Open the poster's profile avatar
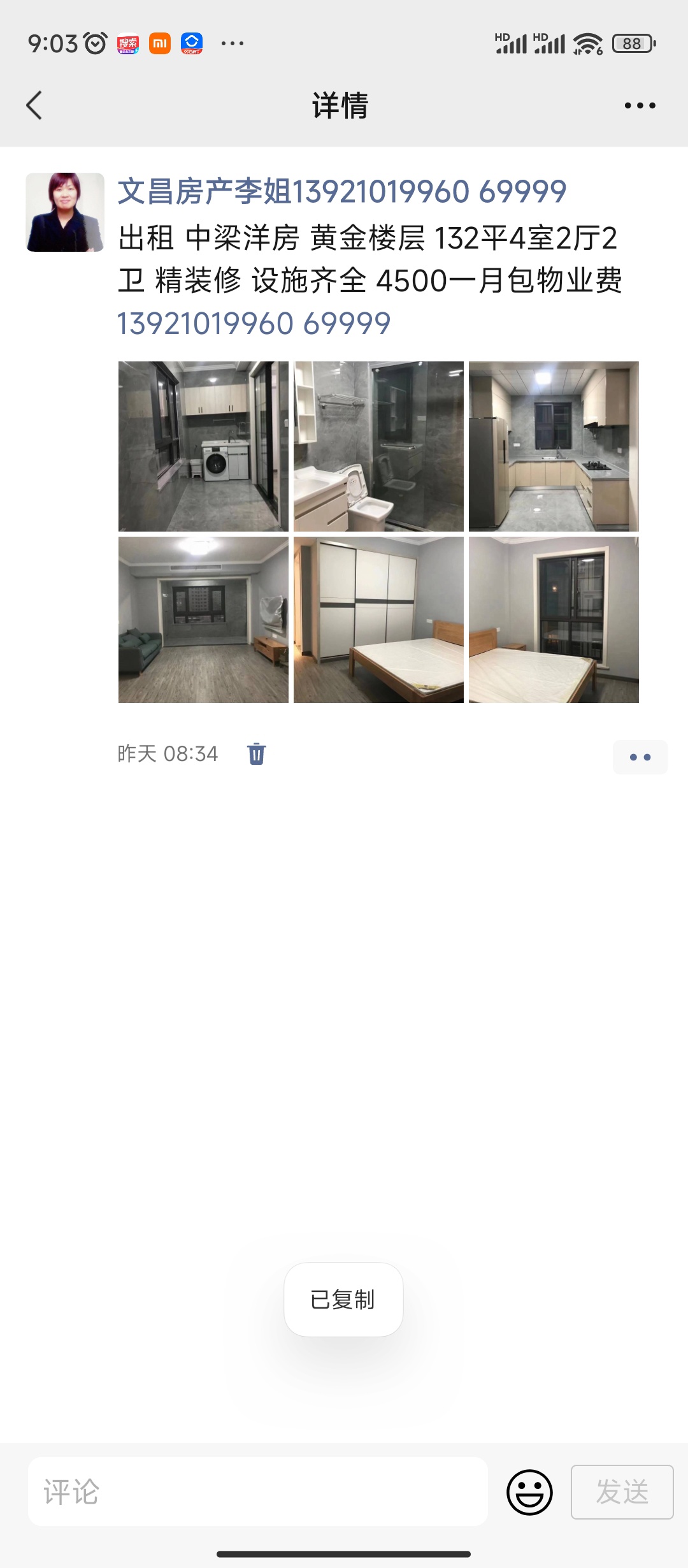Image resolution: width=688 pixels, height=1568 pixels. (65, 212)
